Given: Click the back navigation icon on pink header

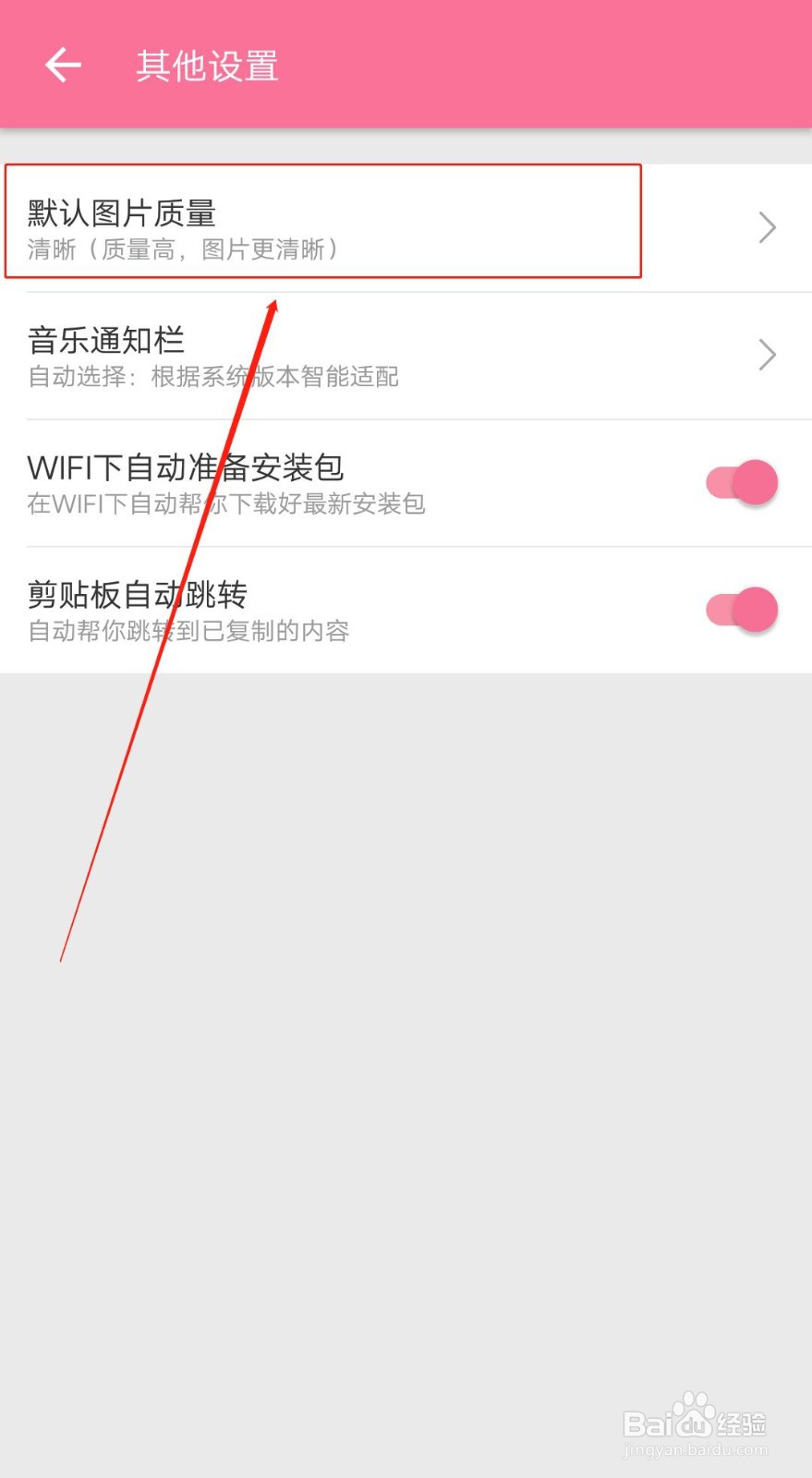Looking at the screenshot, I should pyautogui.click(x=61, y=65).
